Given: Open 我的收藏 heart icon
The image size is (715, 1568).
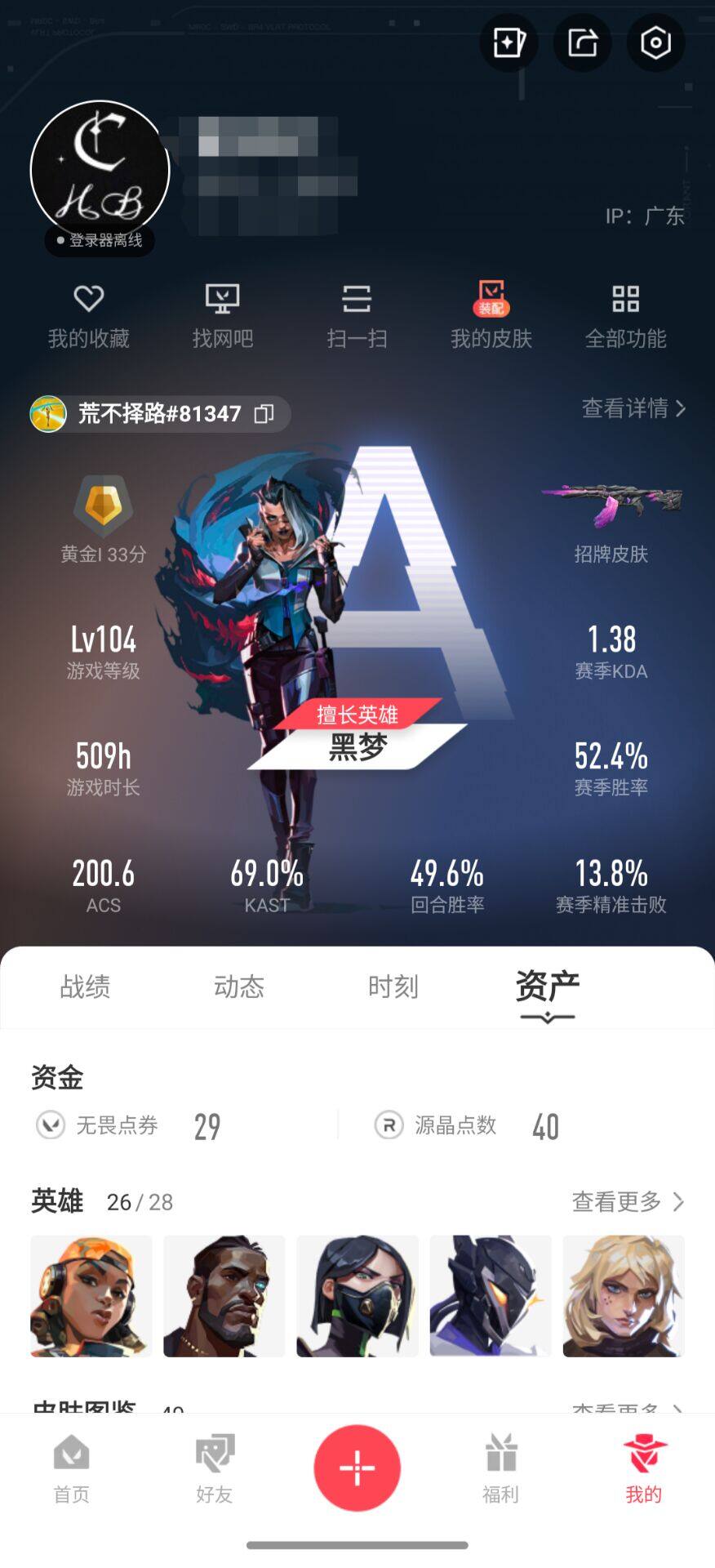Looking at the screenshot, I should click(x=90, y=301).
